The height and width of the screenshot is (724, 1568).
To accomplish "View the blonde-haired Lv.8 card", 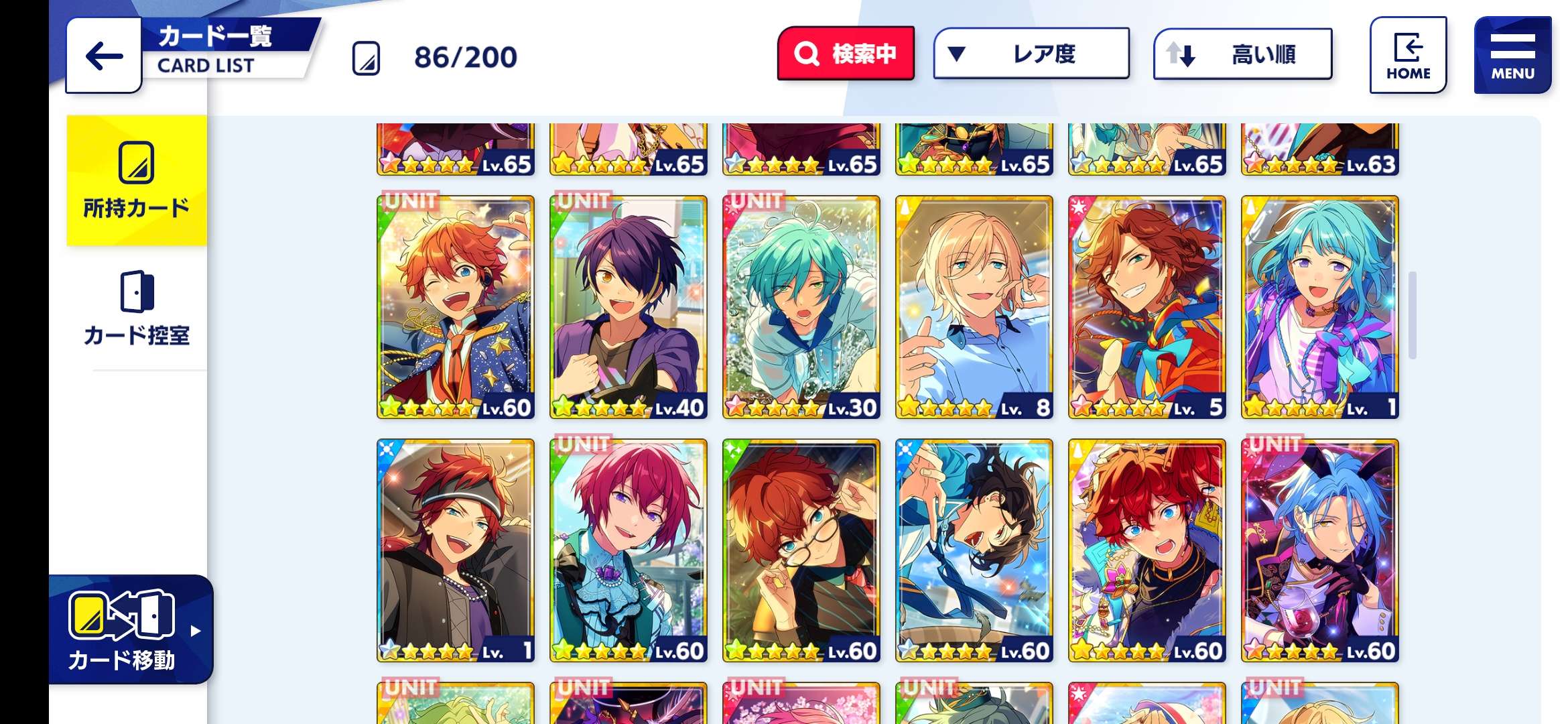I will pos(974,307).
